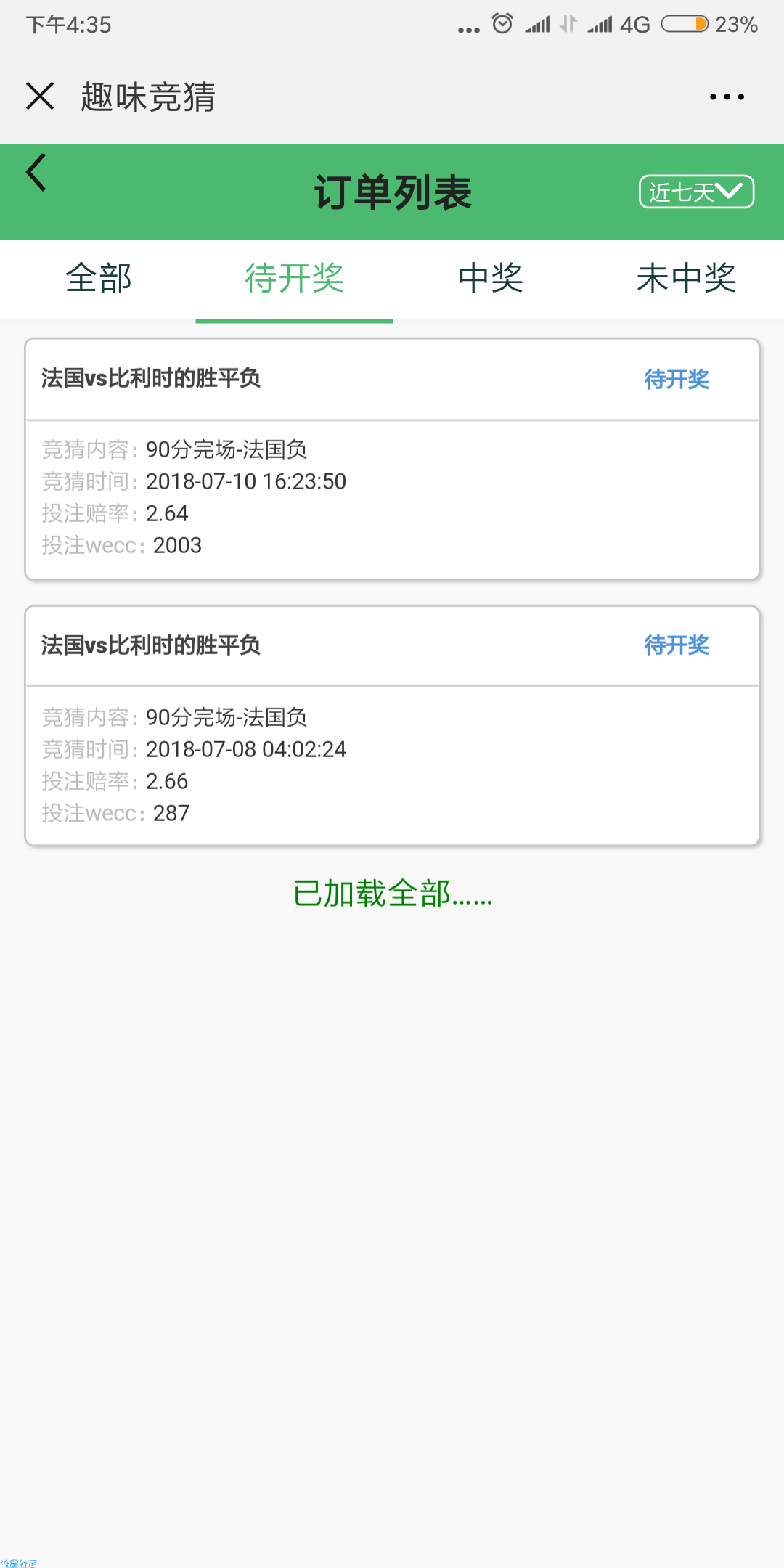Screen dimensions: 784x1568
Task: Open the three-dot overflow menu
Action: [727, 97]
